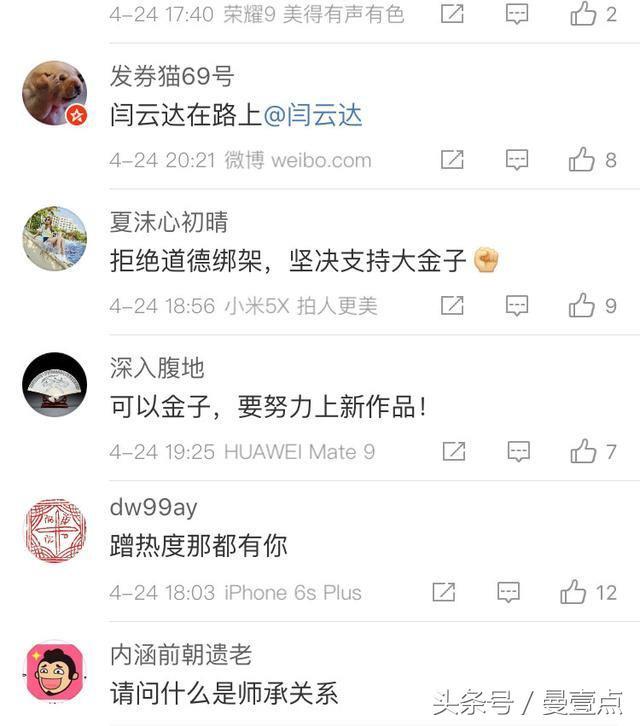Repost 夏沫心初晴's comment
Image resolution: width=640 pixels, height=726 pixels.
coord(452,306)
